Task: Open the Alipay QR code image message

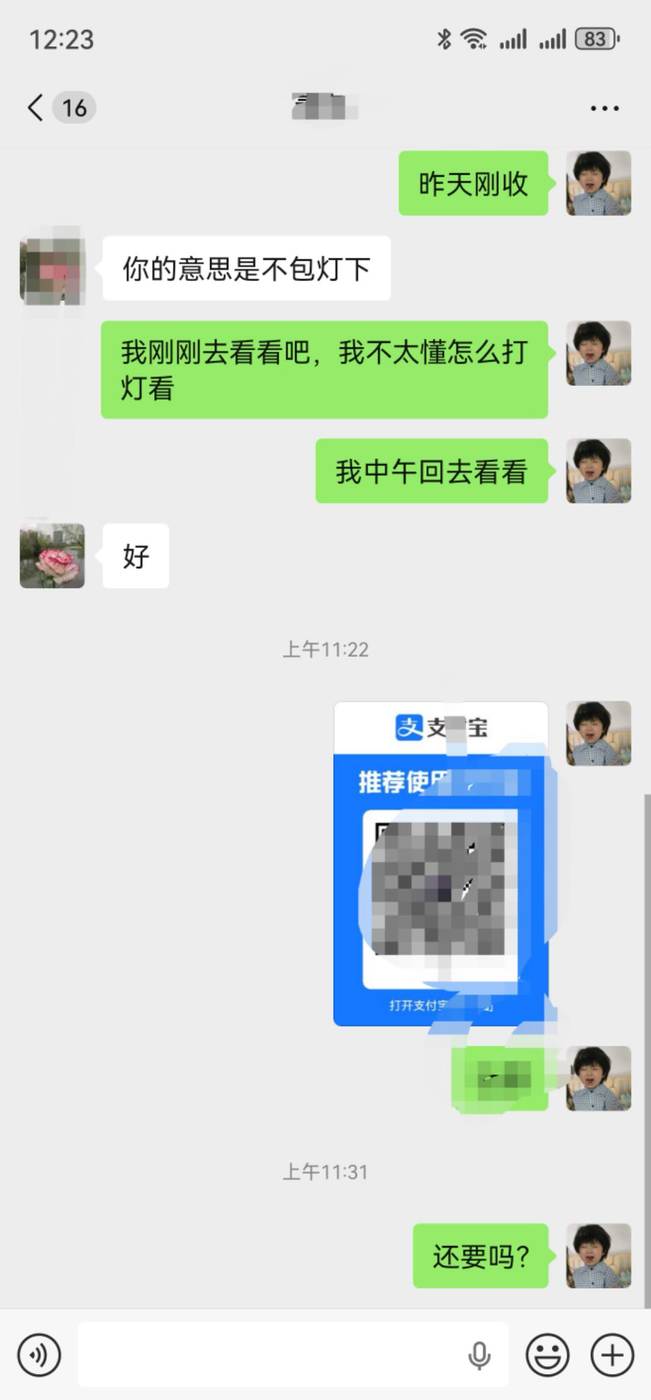Action: [x=440, y=863]
